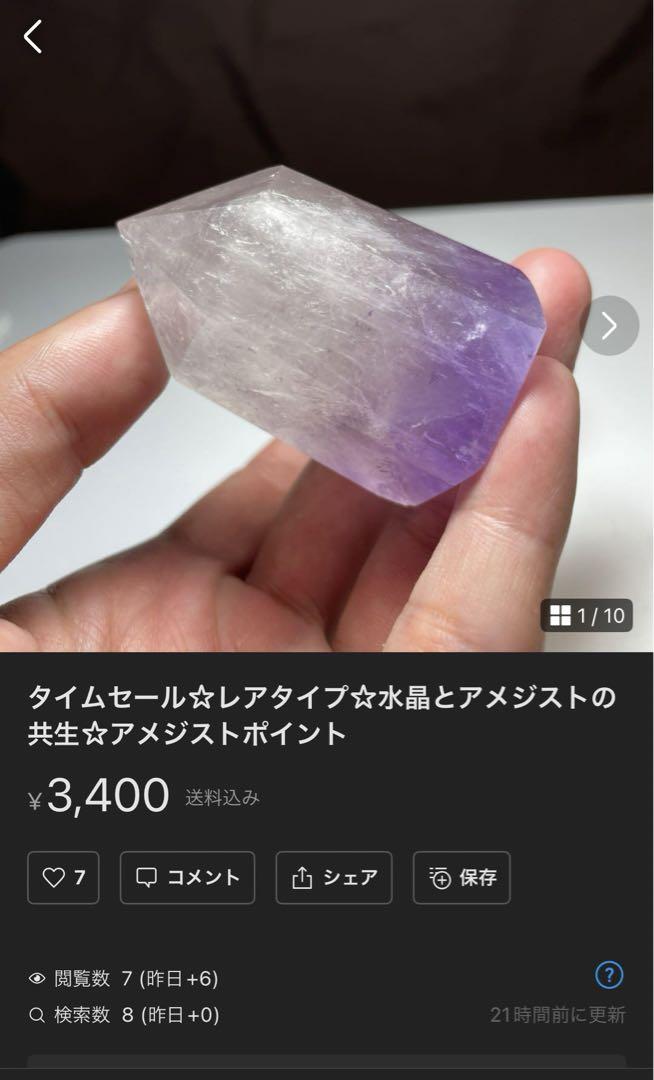This screenshot has width=654, height=1080.
Task: Show the next product photo
Action: [x=610, y=326]
